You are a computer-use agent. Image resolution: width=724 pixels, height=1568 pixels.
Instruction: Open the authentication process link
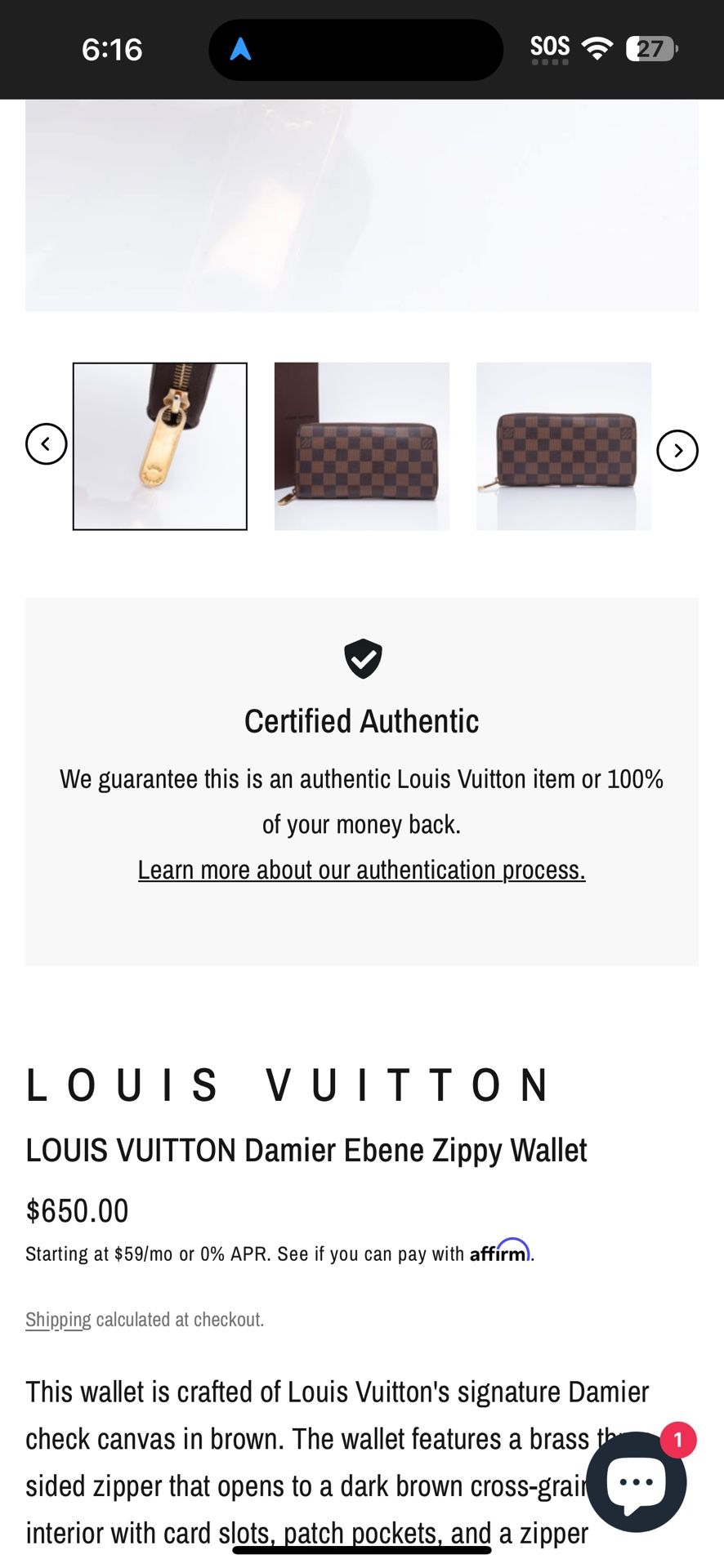(361, 869)
